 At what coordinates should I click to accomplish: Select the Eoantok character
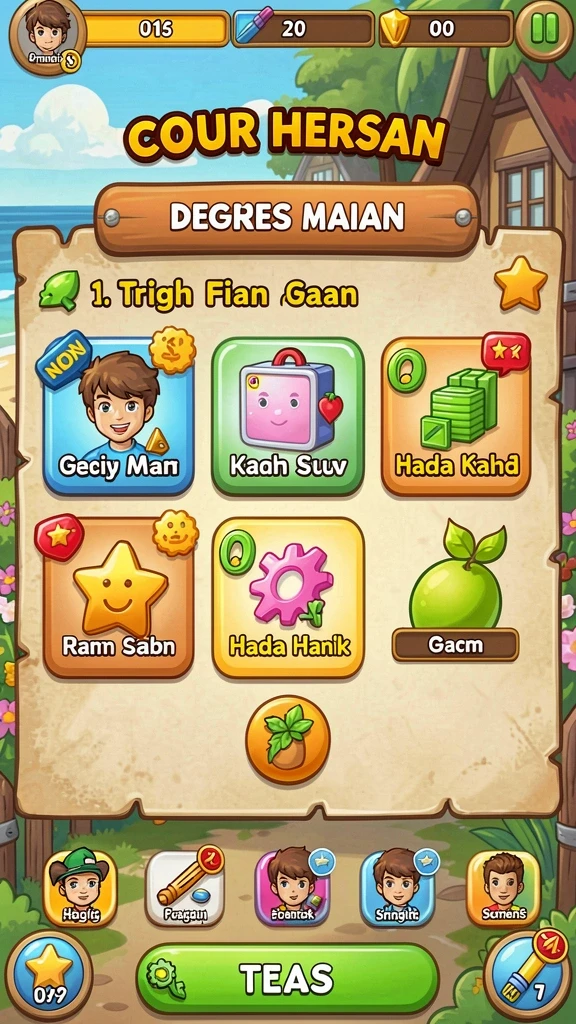292,888
